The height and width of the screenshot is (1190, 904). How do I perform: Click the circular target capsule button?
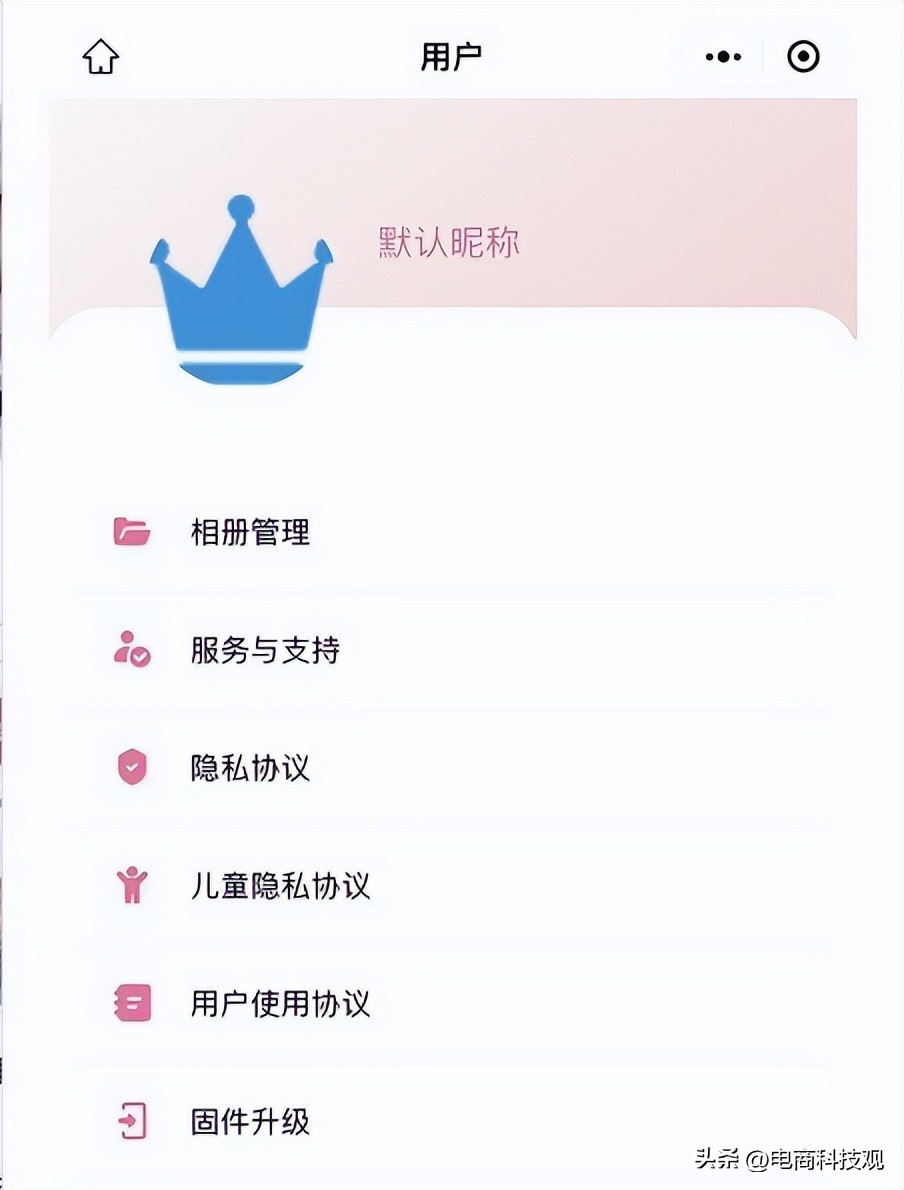pos(803,57)
